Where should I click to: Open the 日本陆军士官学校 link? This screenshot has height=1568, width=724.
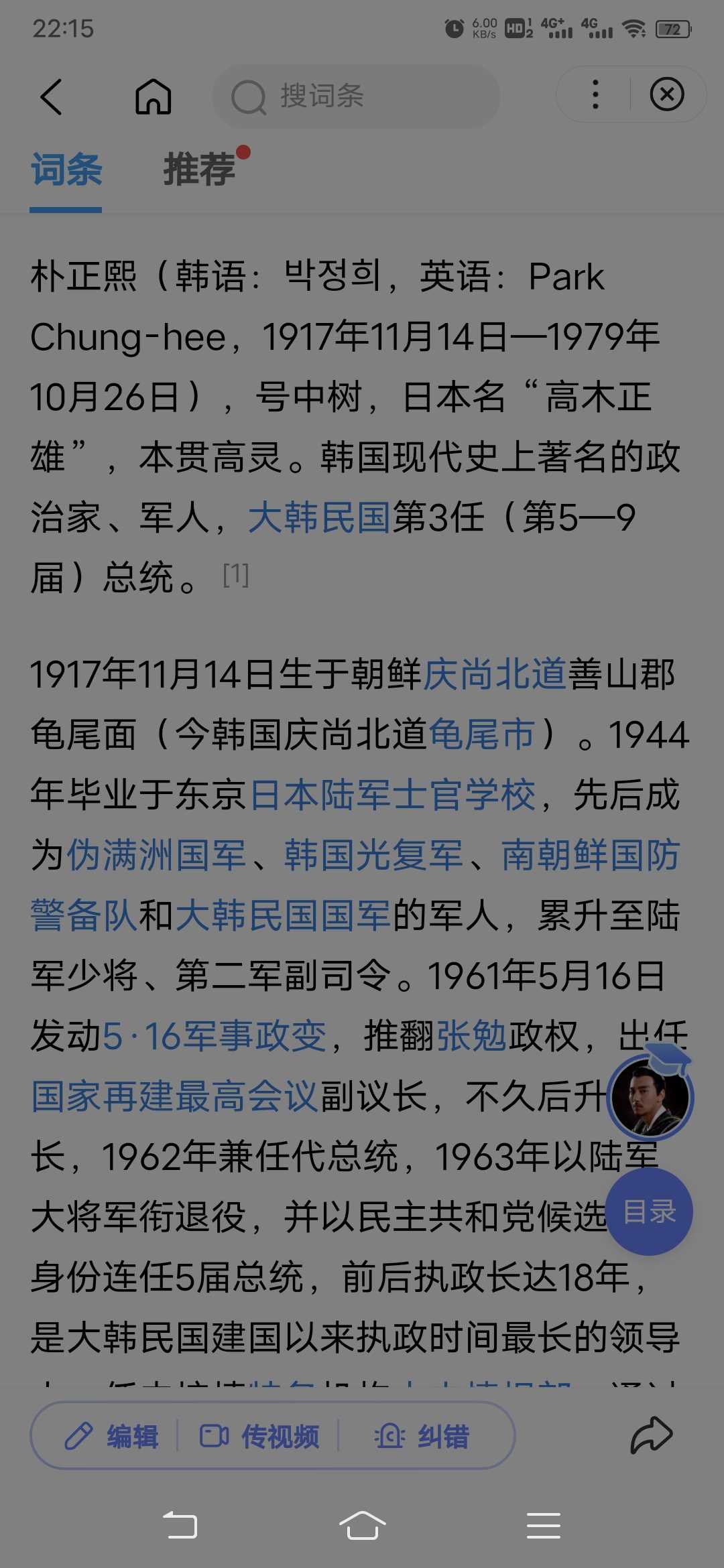pyautogui.click(x=393, y=795)
